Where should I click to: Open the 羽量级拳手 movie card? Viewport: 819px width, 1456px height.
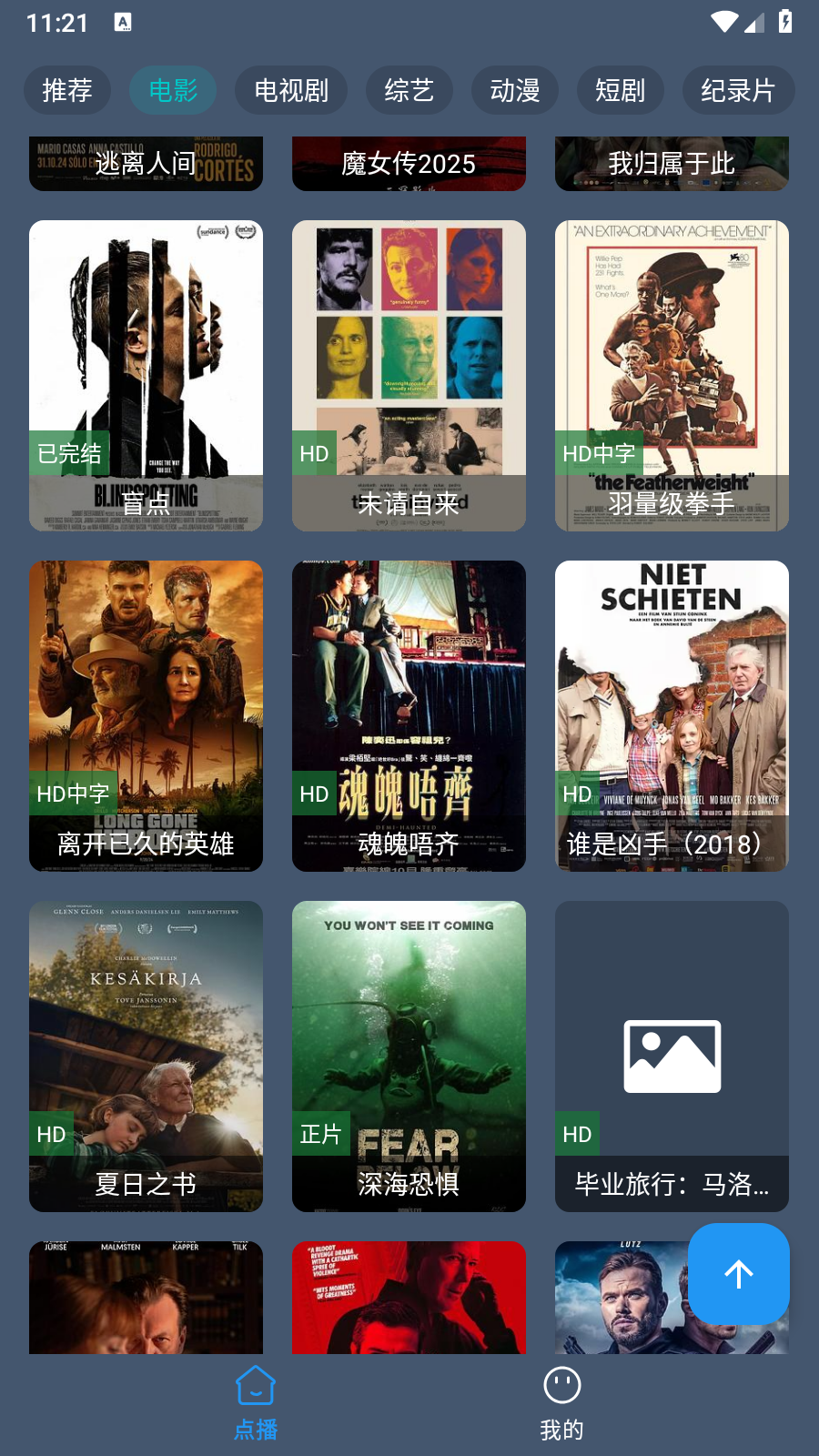(x=672, y=376)
